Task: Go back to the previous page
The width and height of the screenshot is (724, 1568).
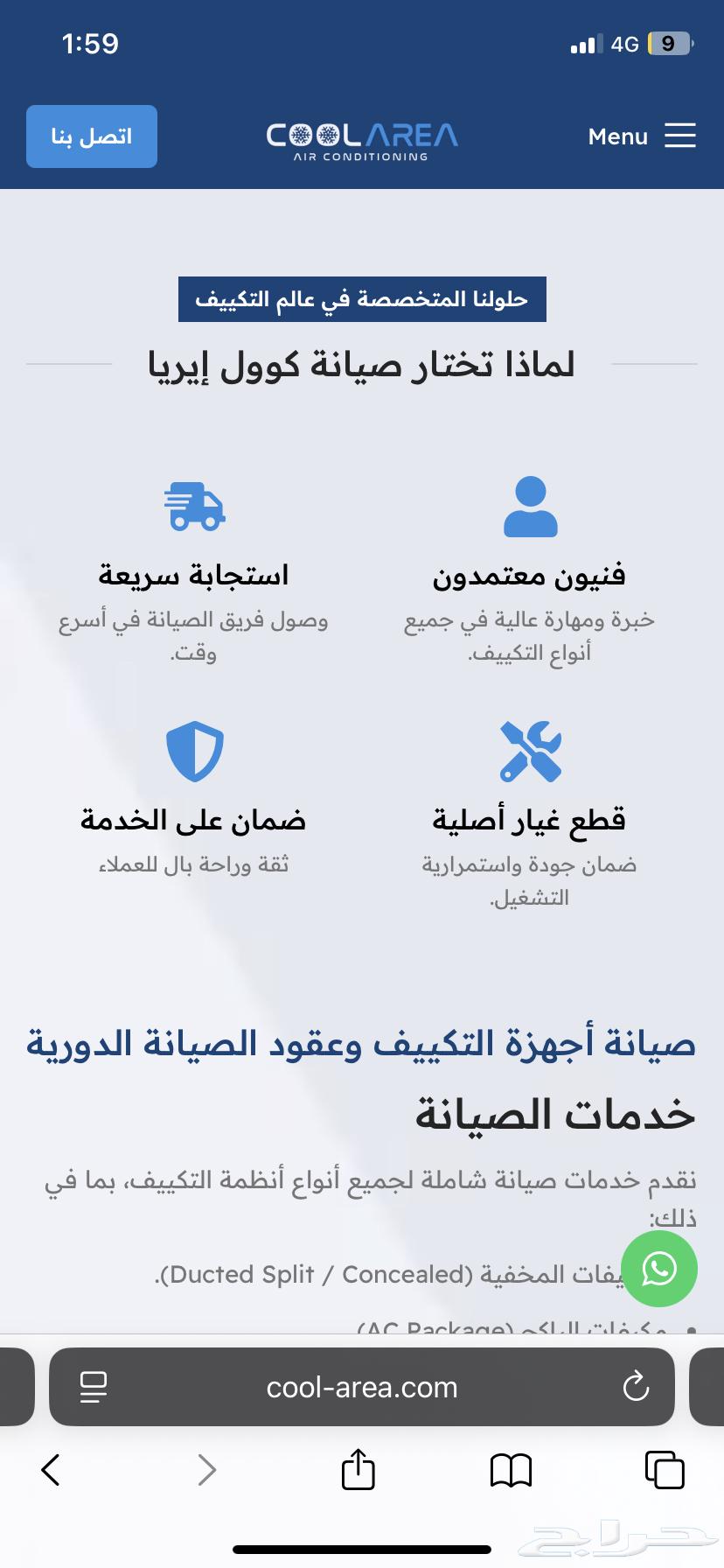Action: tap(51, 1470)
